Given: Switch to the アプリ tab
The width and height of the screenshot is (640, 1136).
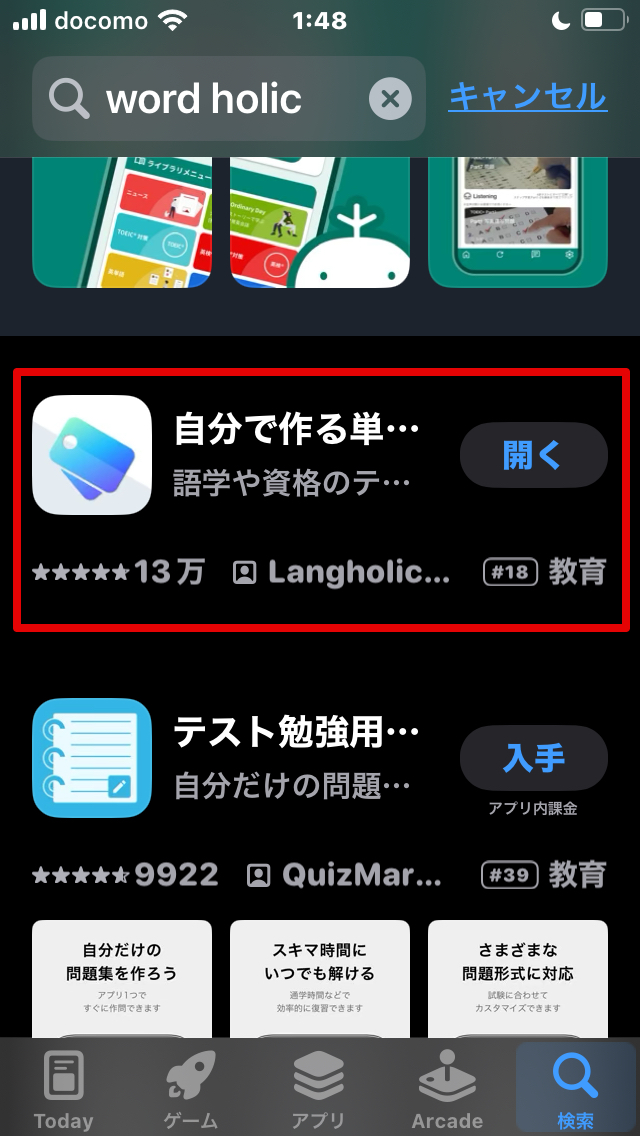Looking at the screenshot, I should tap(319, 1092).
